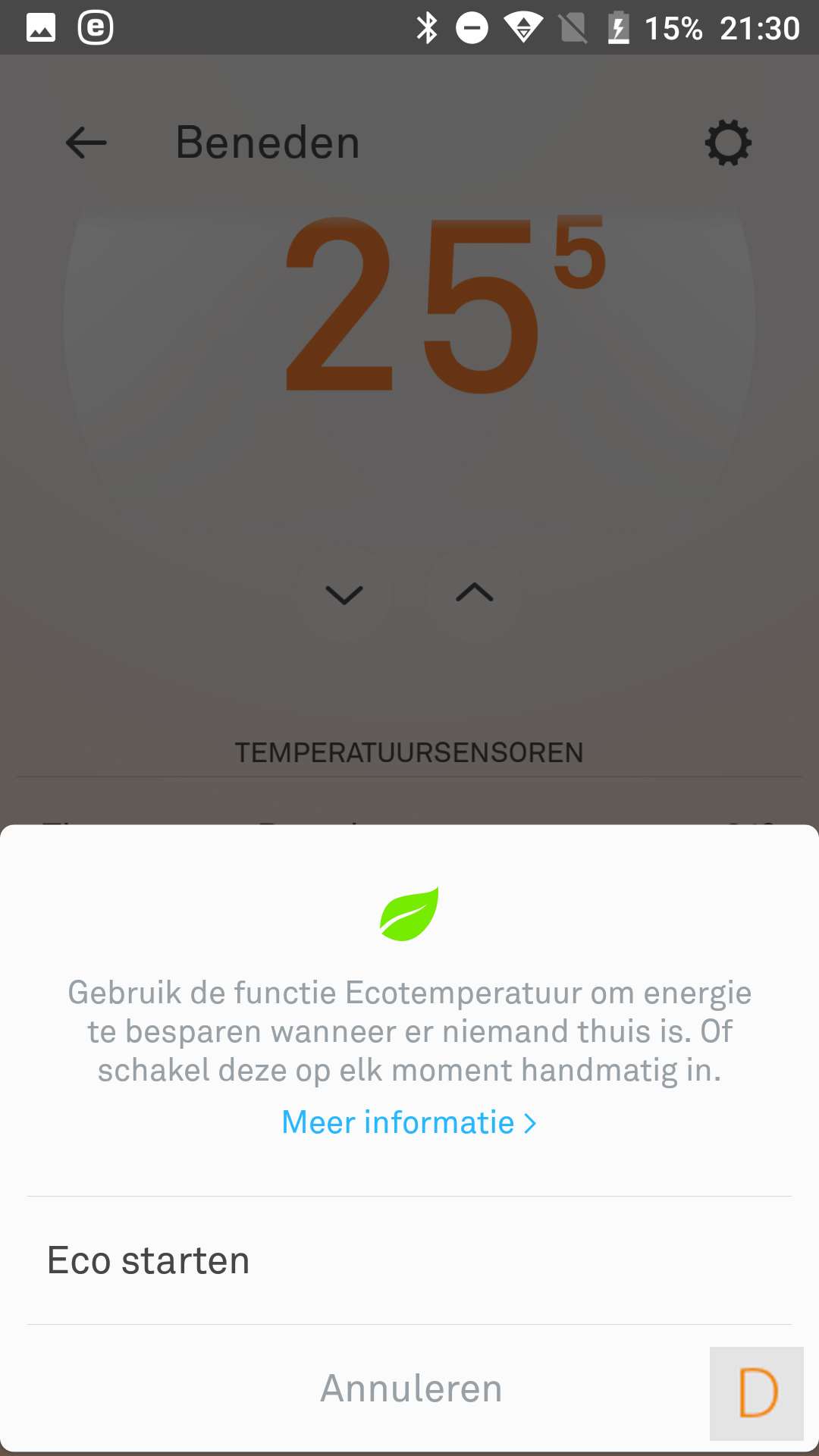Go back using the arrow beside Beneden
Viewport: 819px width, 1456px height.
click(x=86, y=143)
